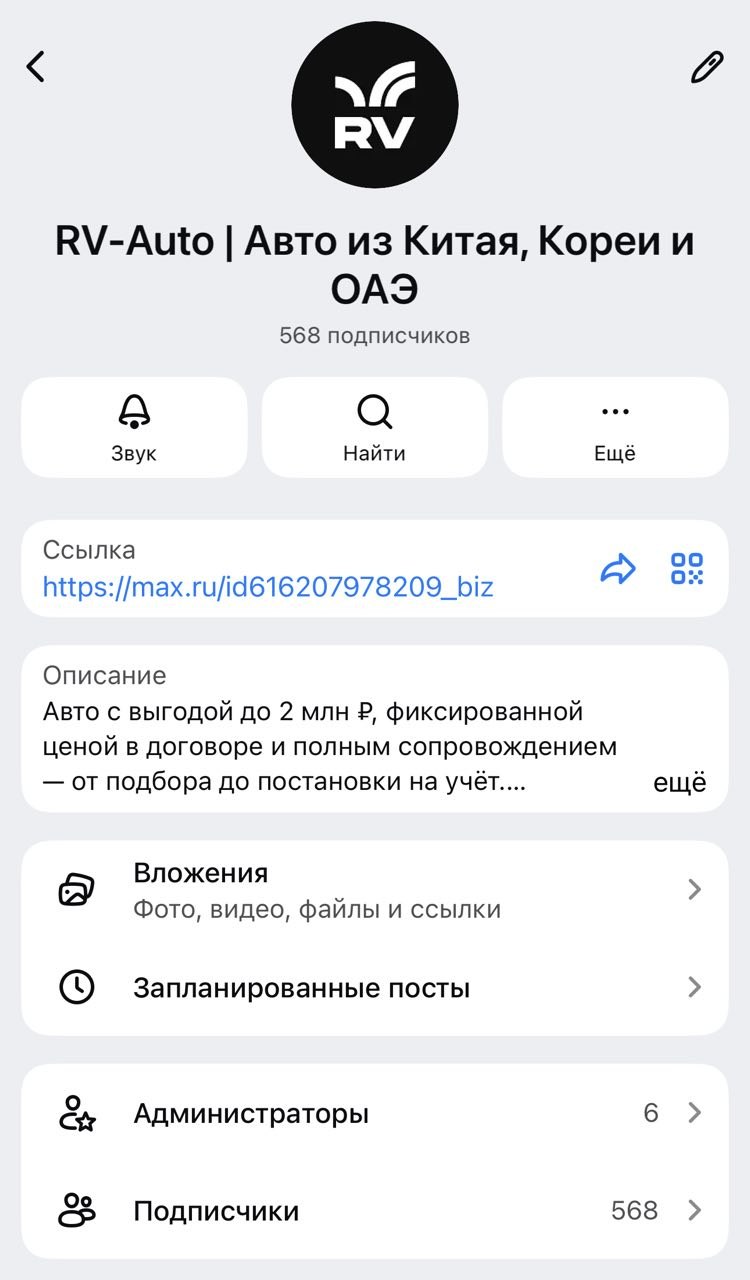This screenshot has height=1280, width=750.
Task: Go back using the top-left arrow
Action: pos(36,67)
